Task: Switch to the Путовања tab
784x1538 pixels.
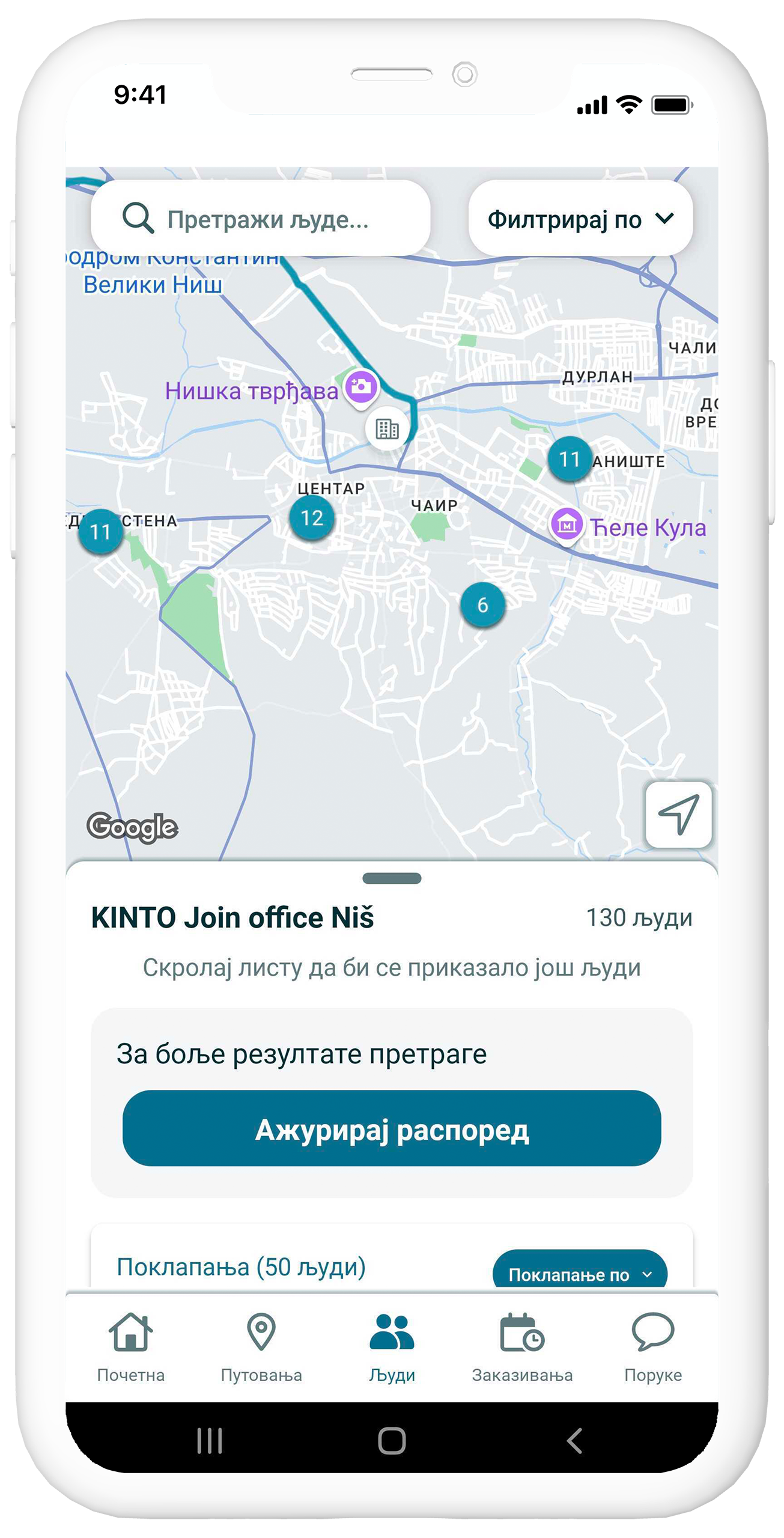Action: (261, 1346)
